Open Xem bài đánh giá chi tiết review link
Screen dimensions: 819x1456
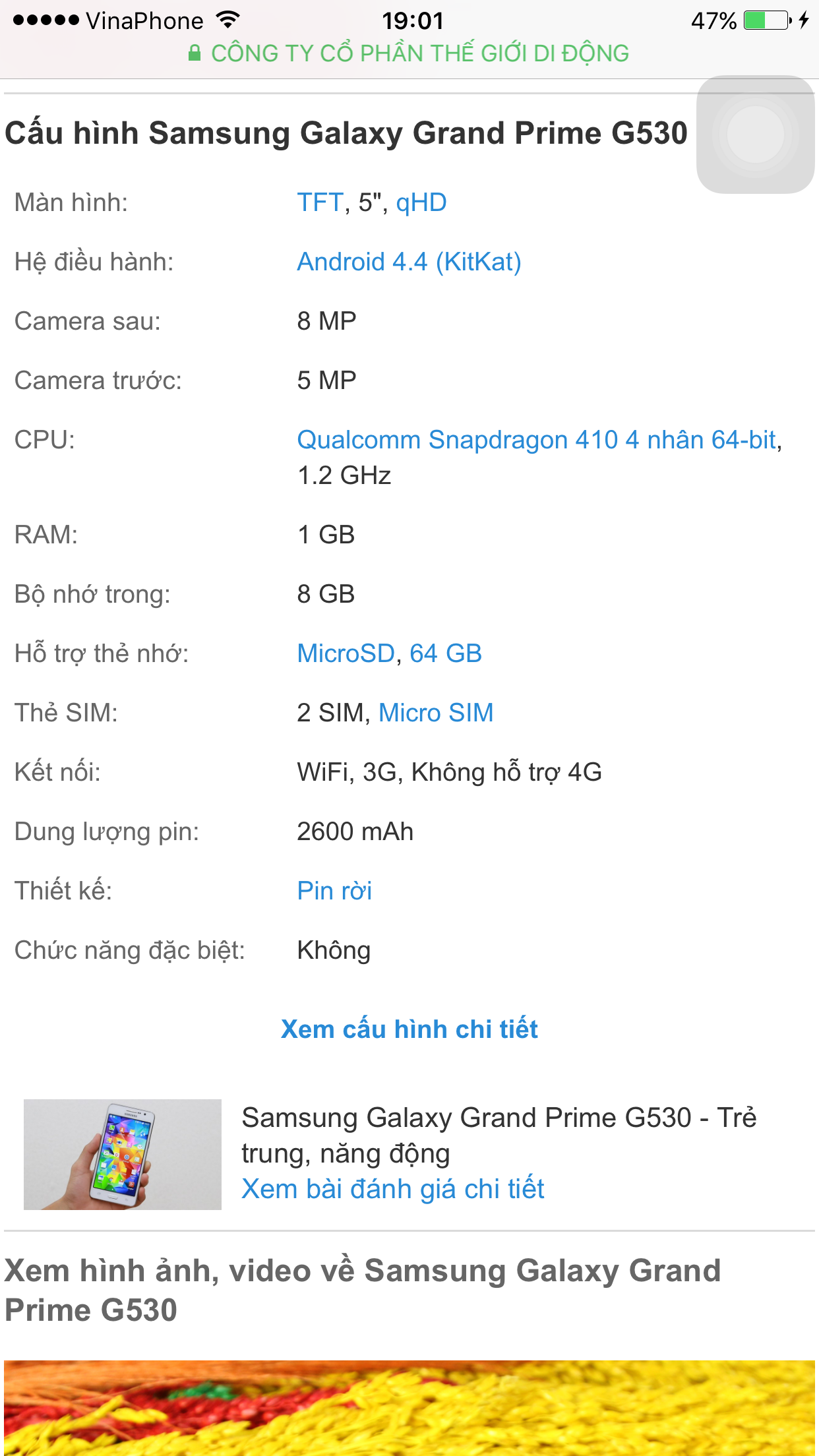393,1189
